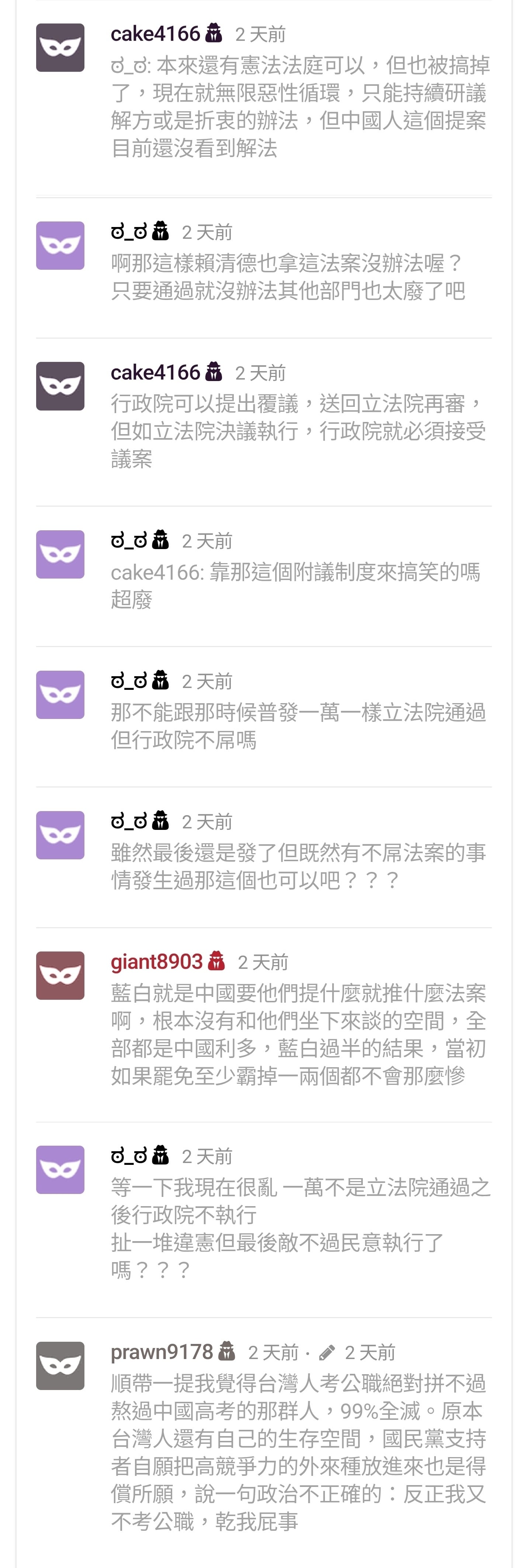Tap the ಠ_ಠ avatar beside 等一下我現在很亂 comment

pos(60,1169)
